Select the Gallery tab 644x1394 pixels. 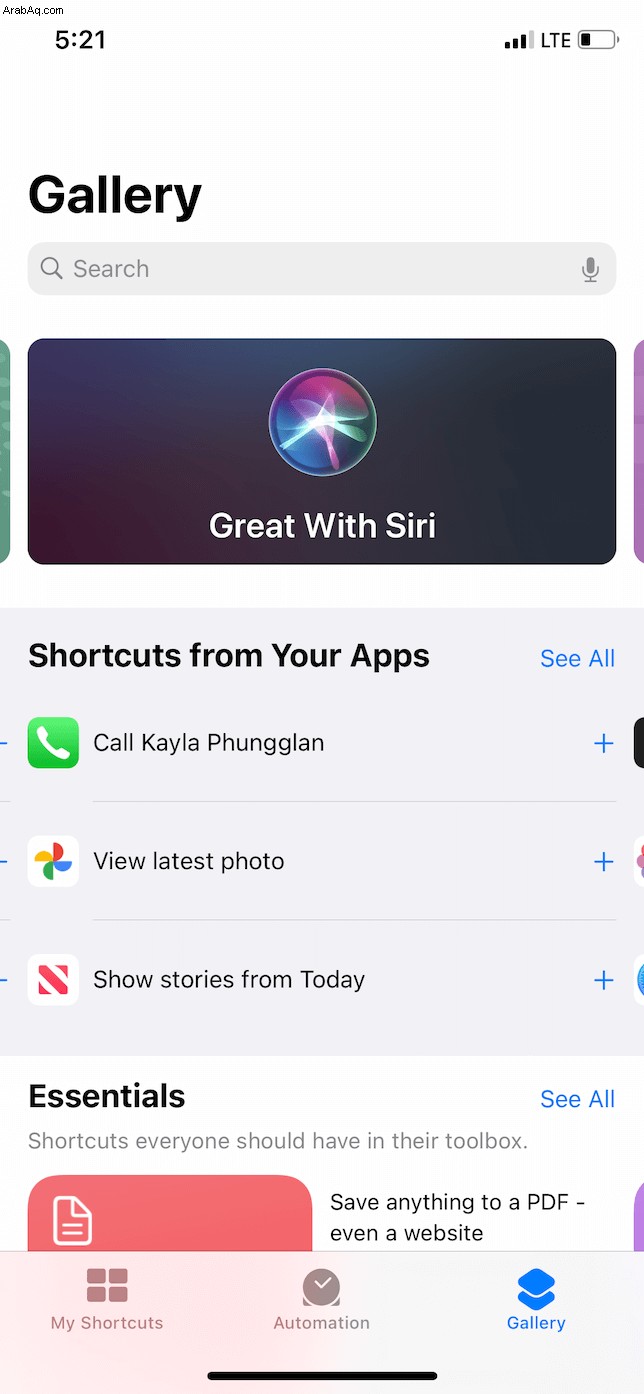pyautogui.click(x=536, y=1299)
